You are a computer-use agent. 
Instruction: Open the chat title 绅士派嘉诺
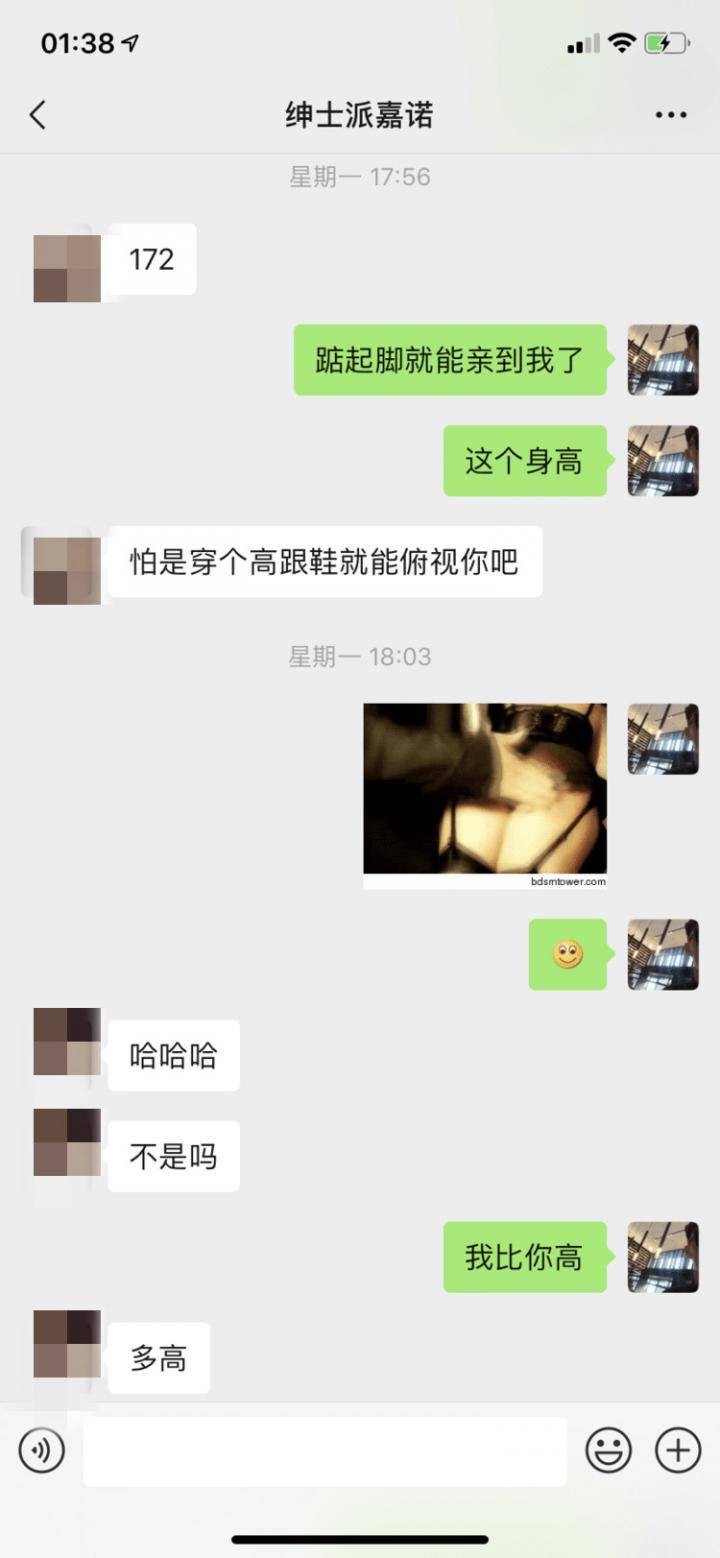click(358, 114)
